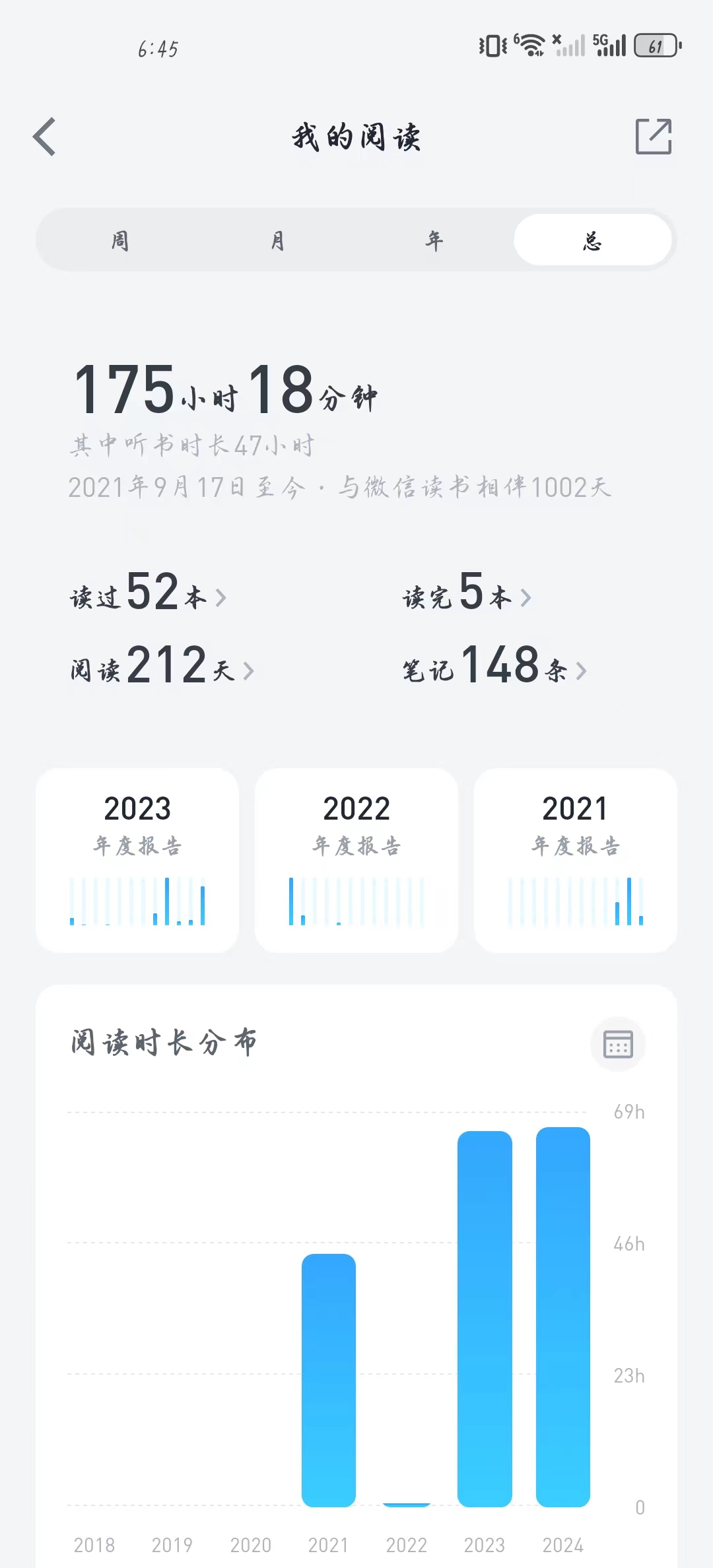713x1568 pixels.
Task: Open the 读过52本 book list
Action: pos(149,593)
